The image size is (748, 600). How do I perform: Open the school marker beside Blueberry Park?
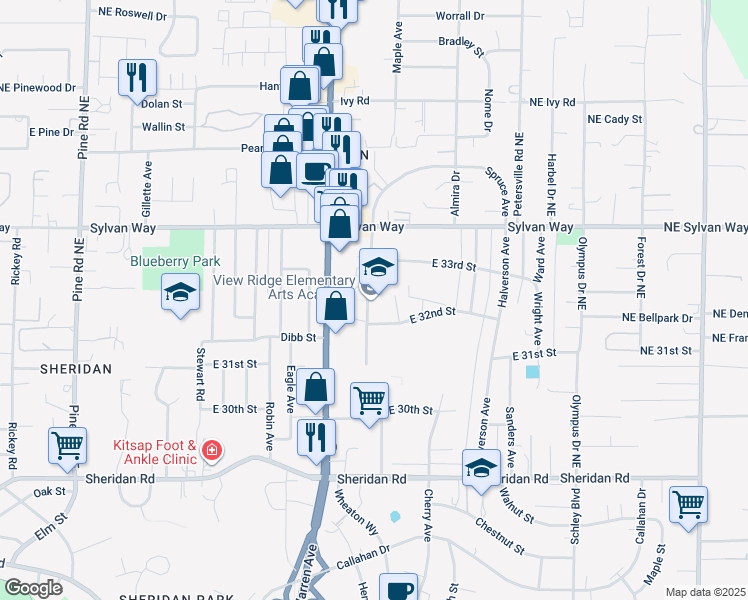180,294
